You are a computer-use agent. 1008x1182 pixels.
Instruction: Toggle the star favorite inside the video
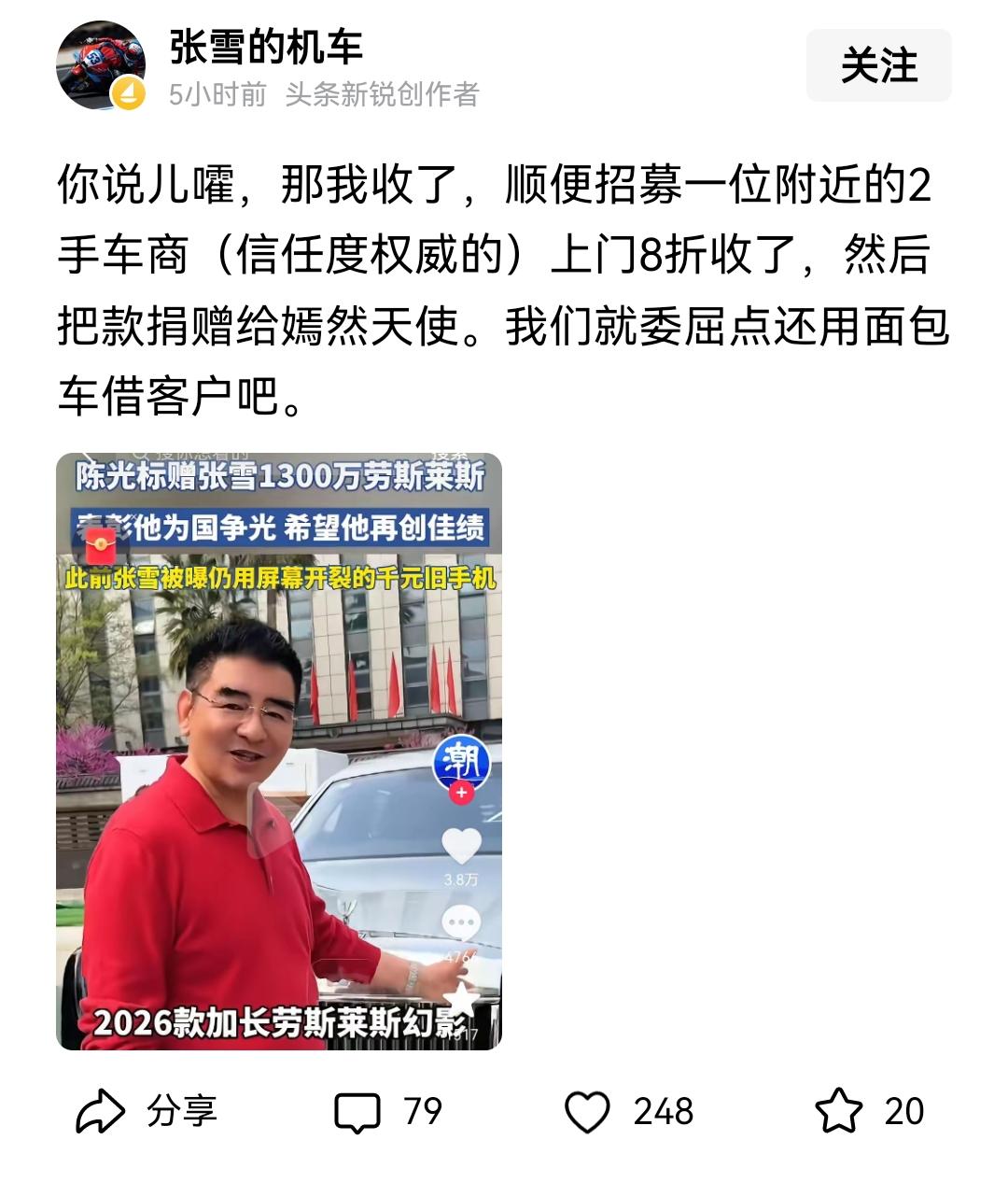[461, 1003]
